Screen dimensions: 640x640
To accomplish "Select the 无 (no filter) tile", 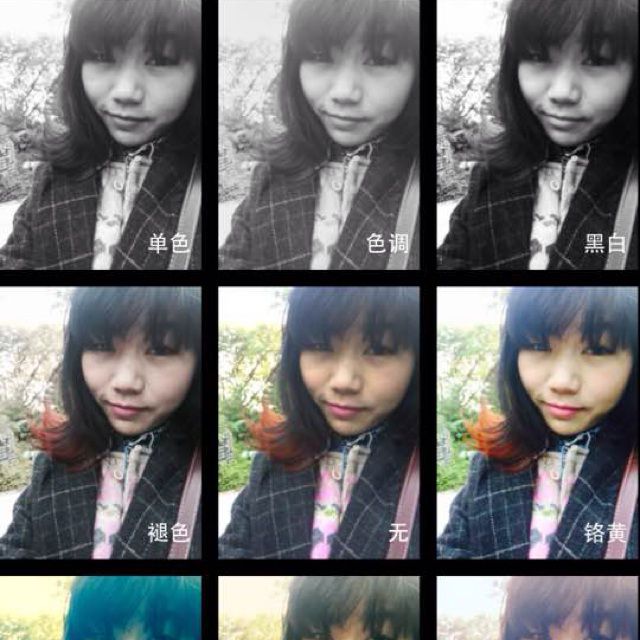I will point(319,422).
